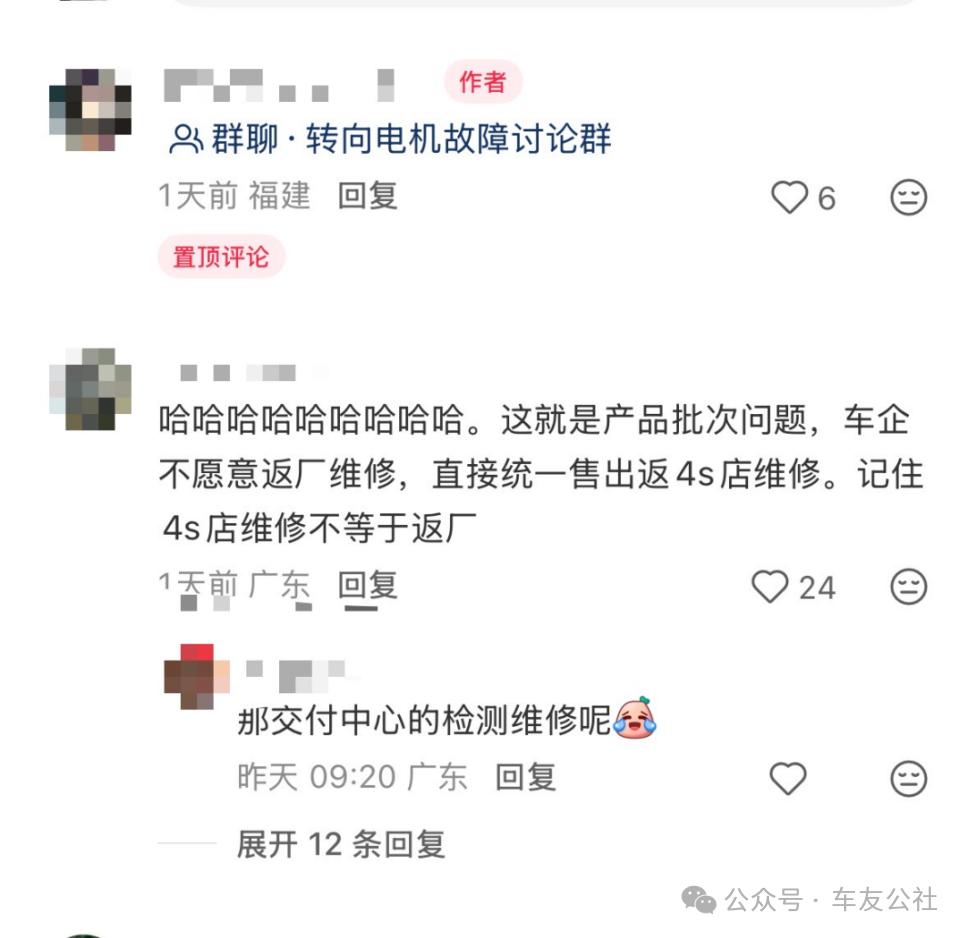Dislike the 那交付中心的检测维修呢 reply
The image size is (968, 938).
pyautogui.click(x=908, y=778)
